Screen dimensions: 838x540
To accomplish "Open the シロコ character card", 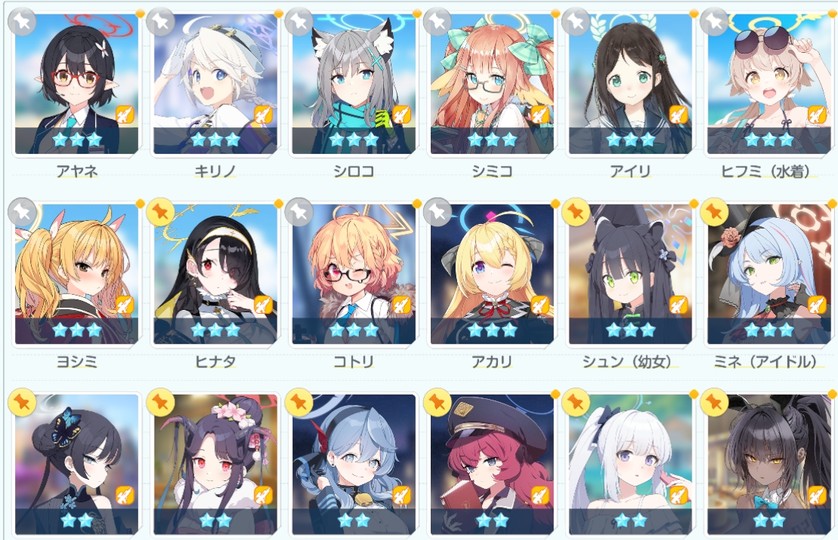I will 353,85.
